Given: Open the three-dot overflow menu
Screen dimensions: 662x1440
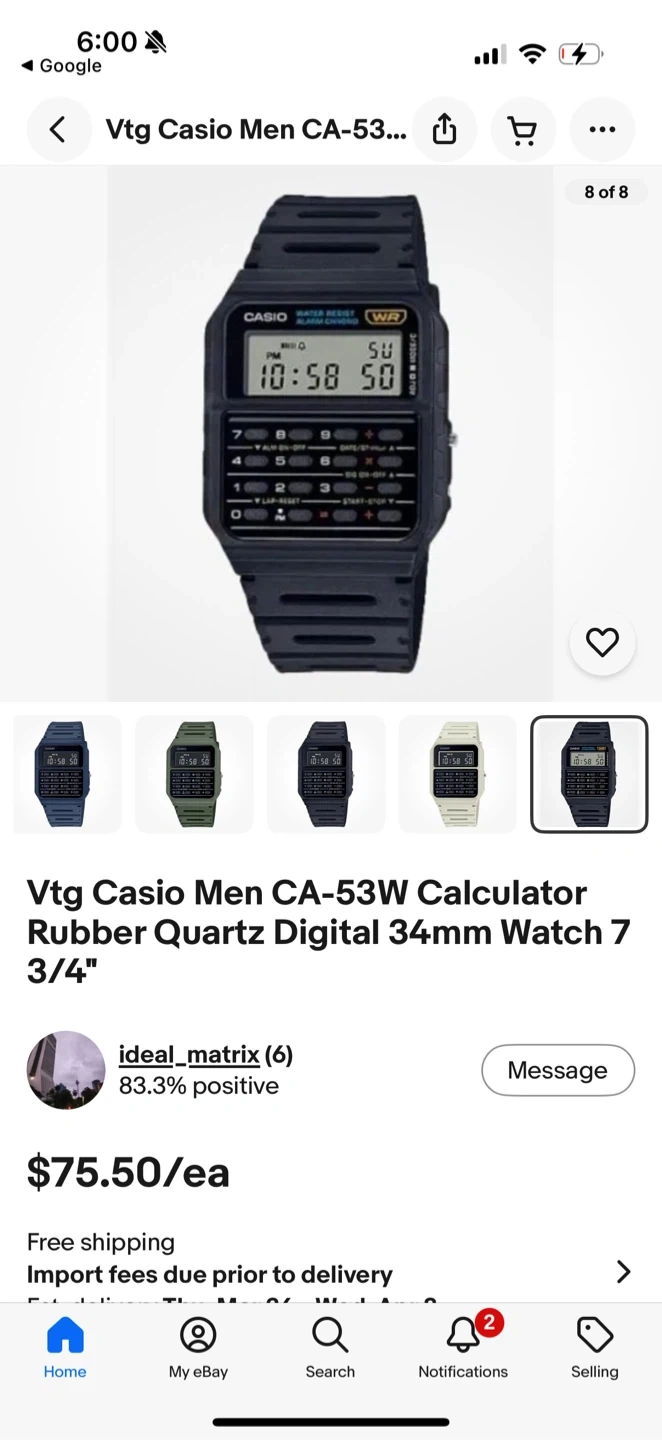Looking at the screenshot, I should 602,129.
